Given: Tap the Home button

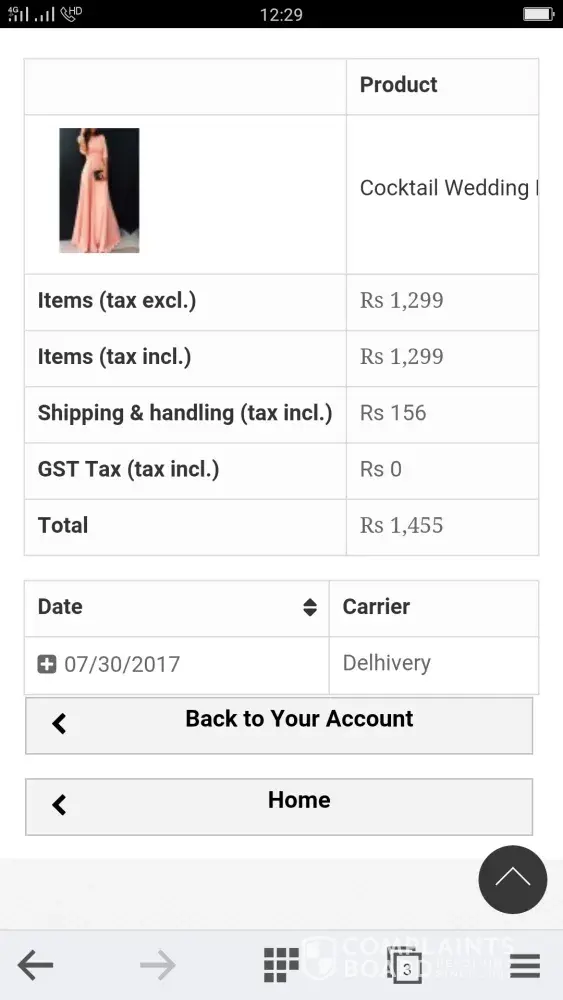Looking at the screenshot, I should point(279,806).
